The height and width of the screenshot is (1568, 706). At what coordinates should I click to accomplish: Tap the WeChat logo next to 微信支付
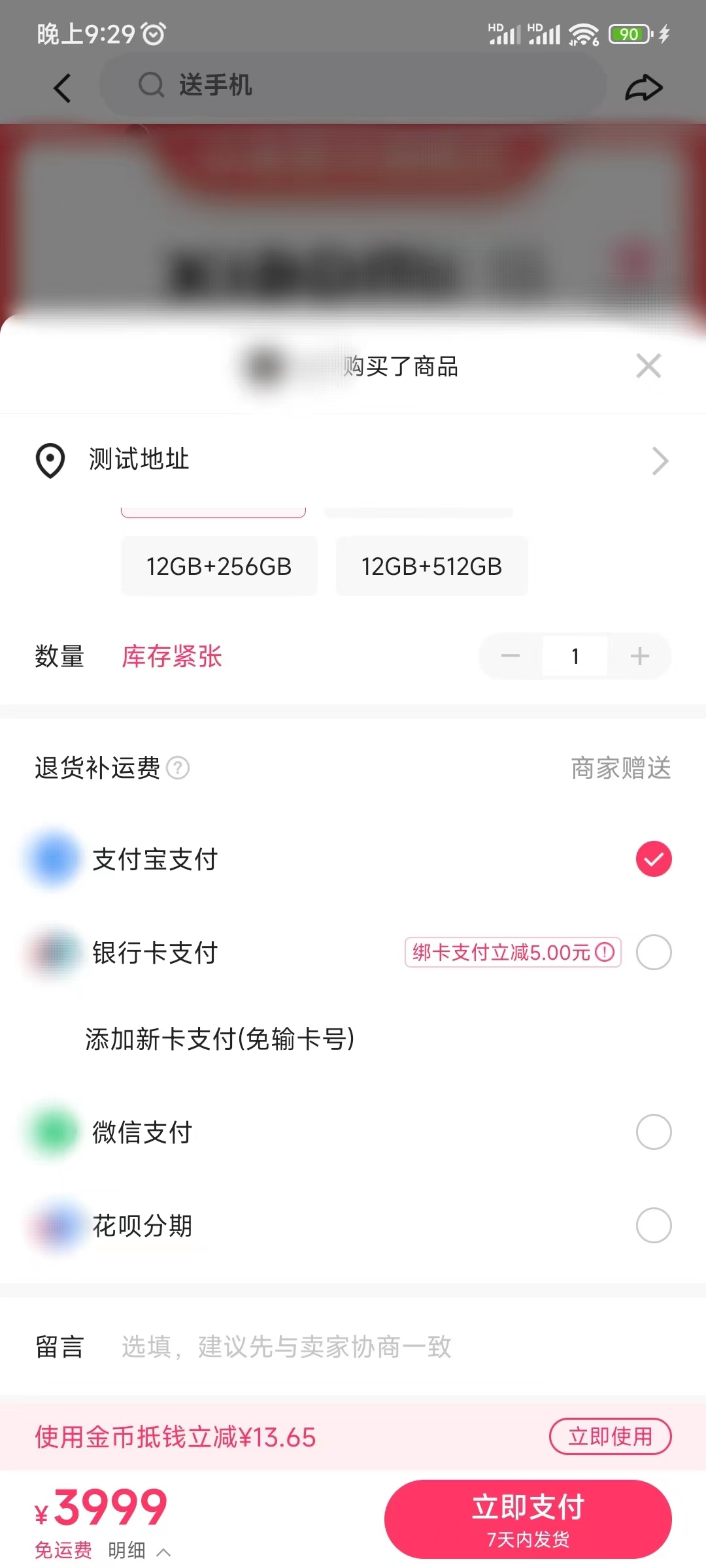click(52, 1132)
